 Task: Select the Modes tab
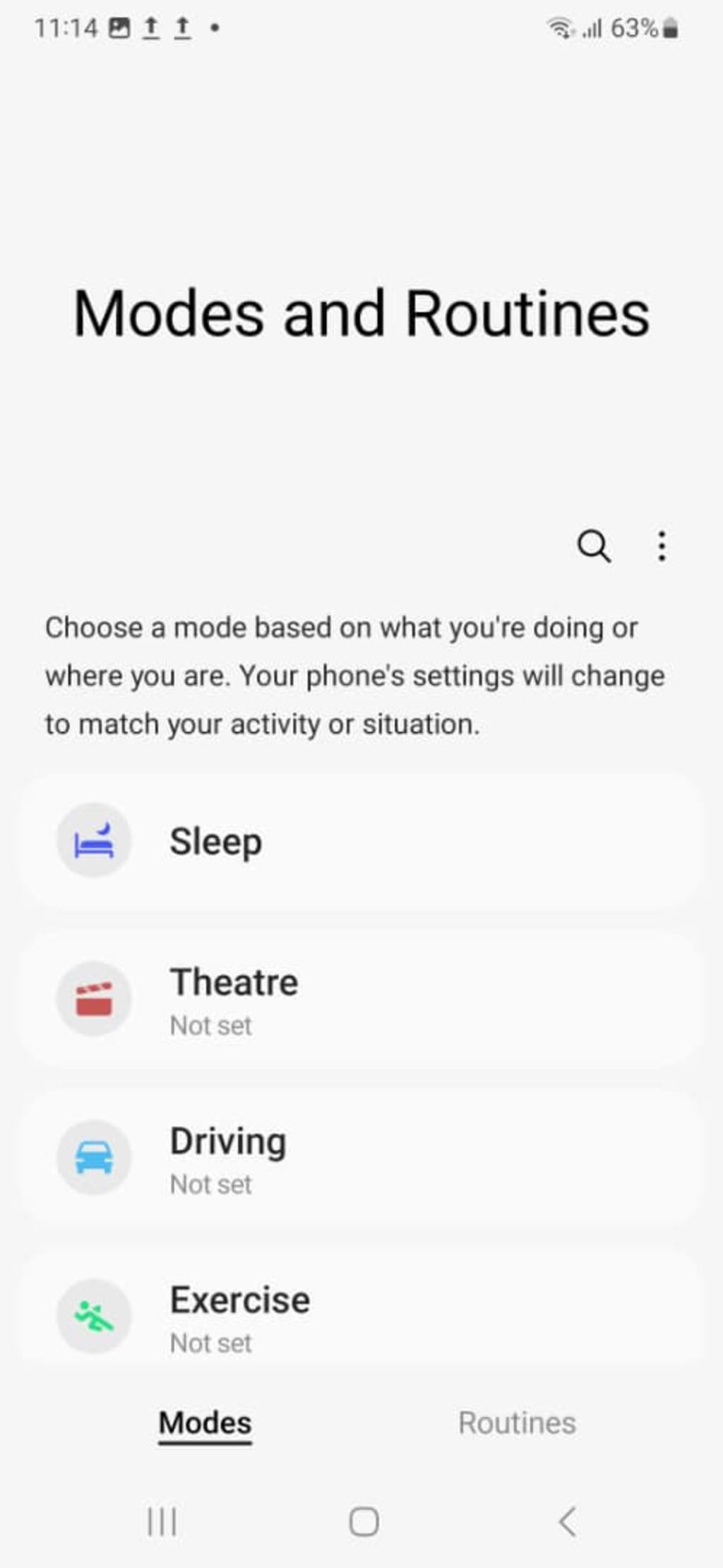click(204, 1423)
